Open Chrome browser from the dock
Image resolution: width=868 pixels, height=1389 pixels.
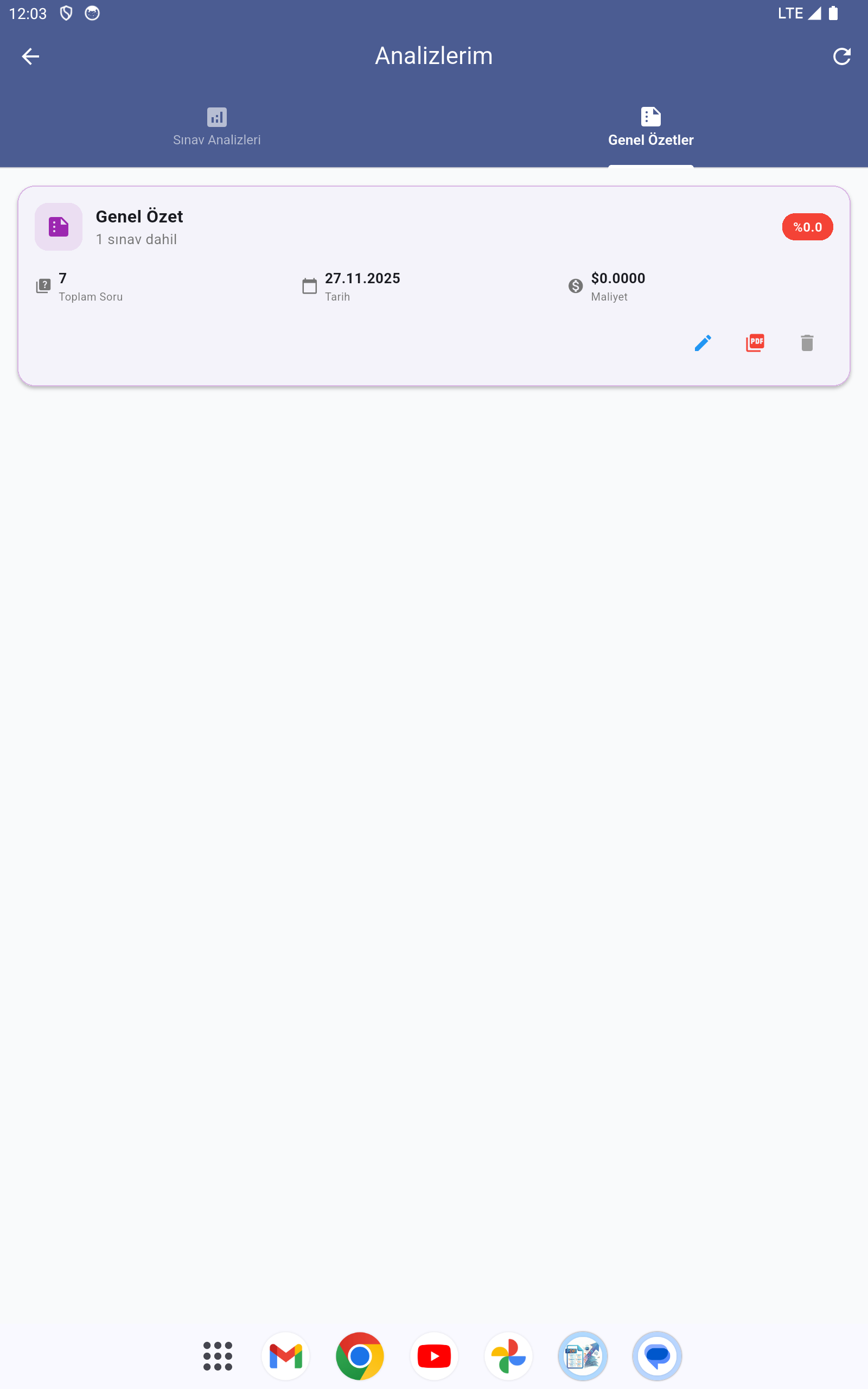(360, 1356)
